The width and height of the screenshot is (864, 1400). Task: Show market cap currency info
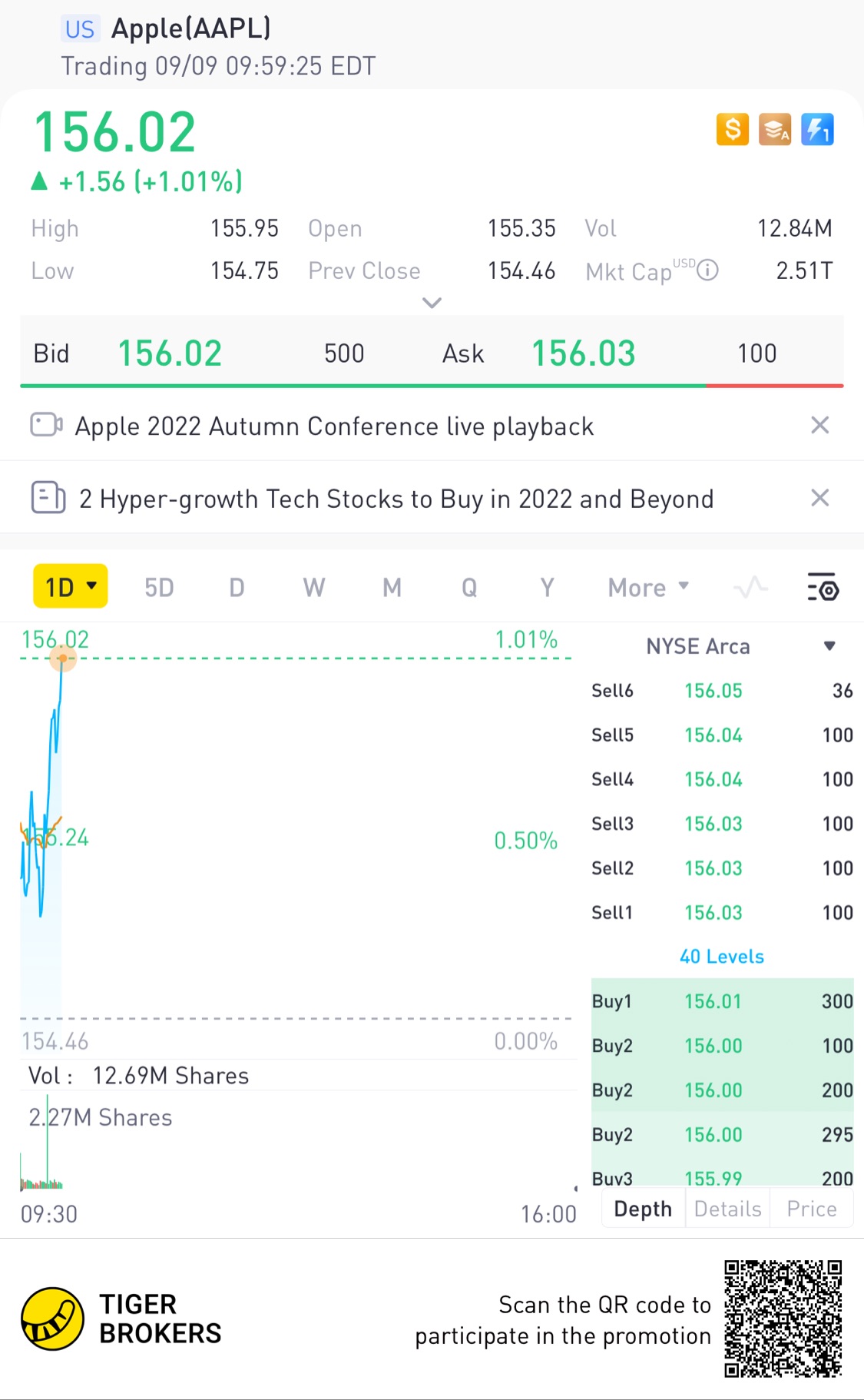pos(707,270)
